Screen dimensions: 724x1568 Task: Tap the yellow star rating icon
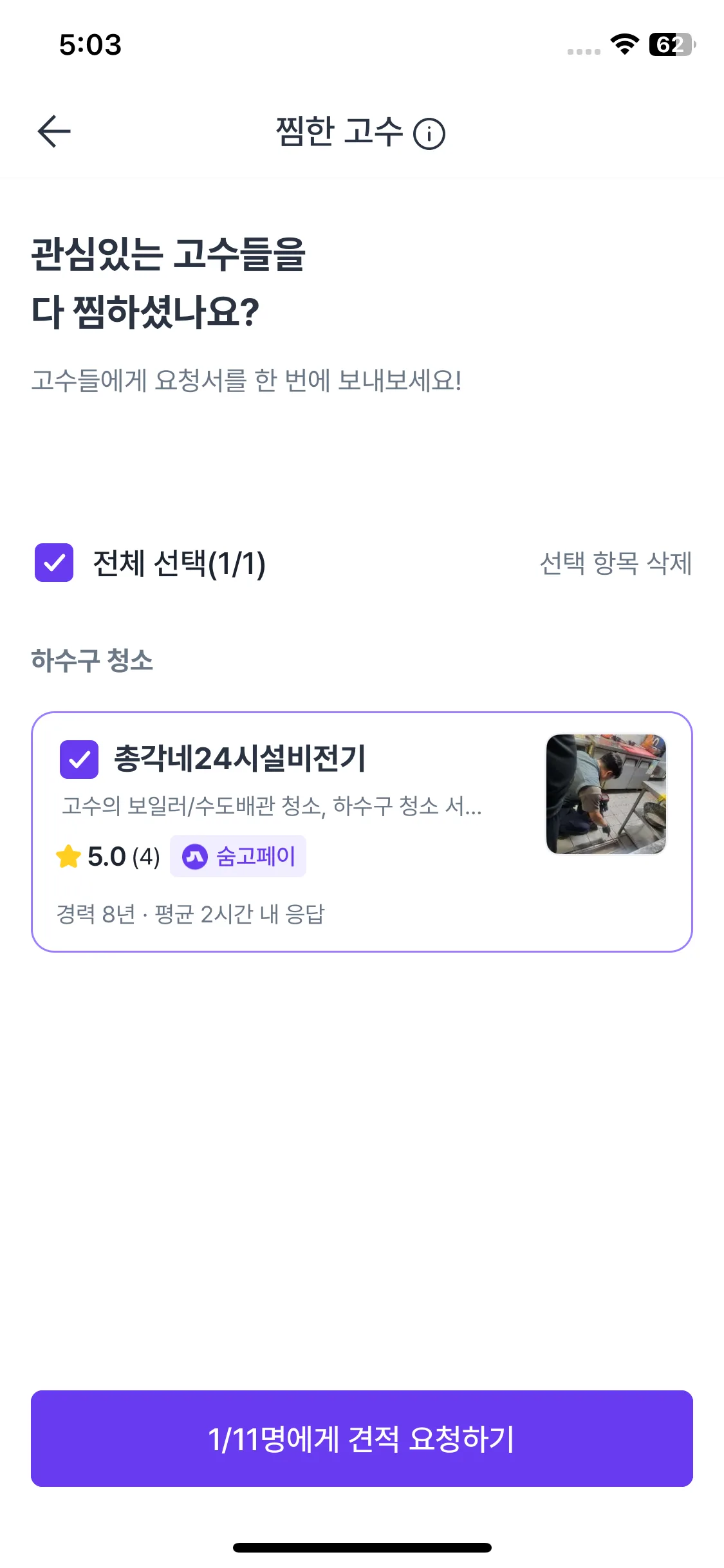[x=68, y=855]
